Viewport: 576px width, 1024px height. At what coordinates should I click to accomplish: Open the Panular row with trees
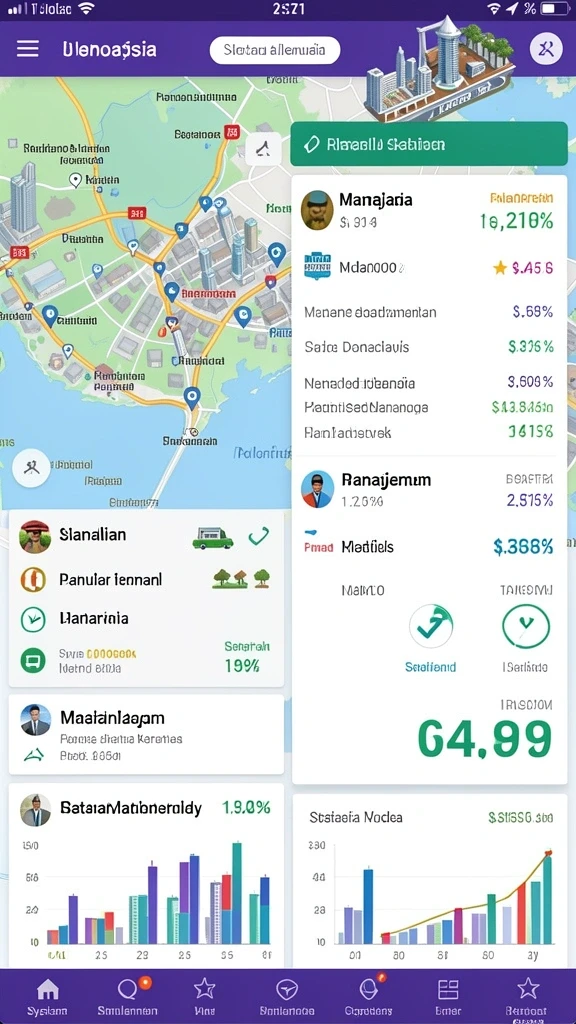146,579
